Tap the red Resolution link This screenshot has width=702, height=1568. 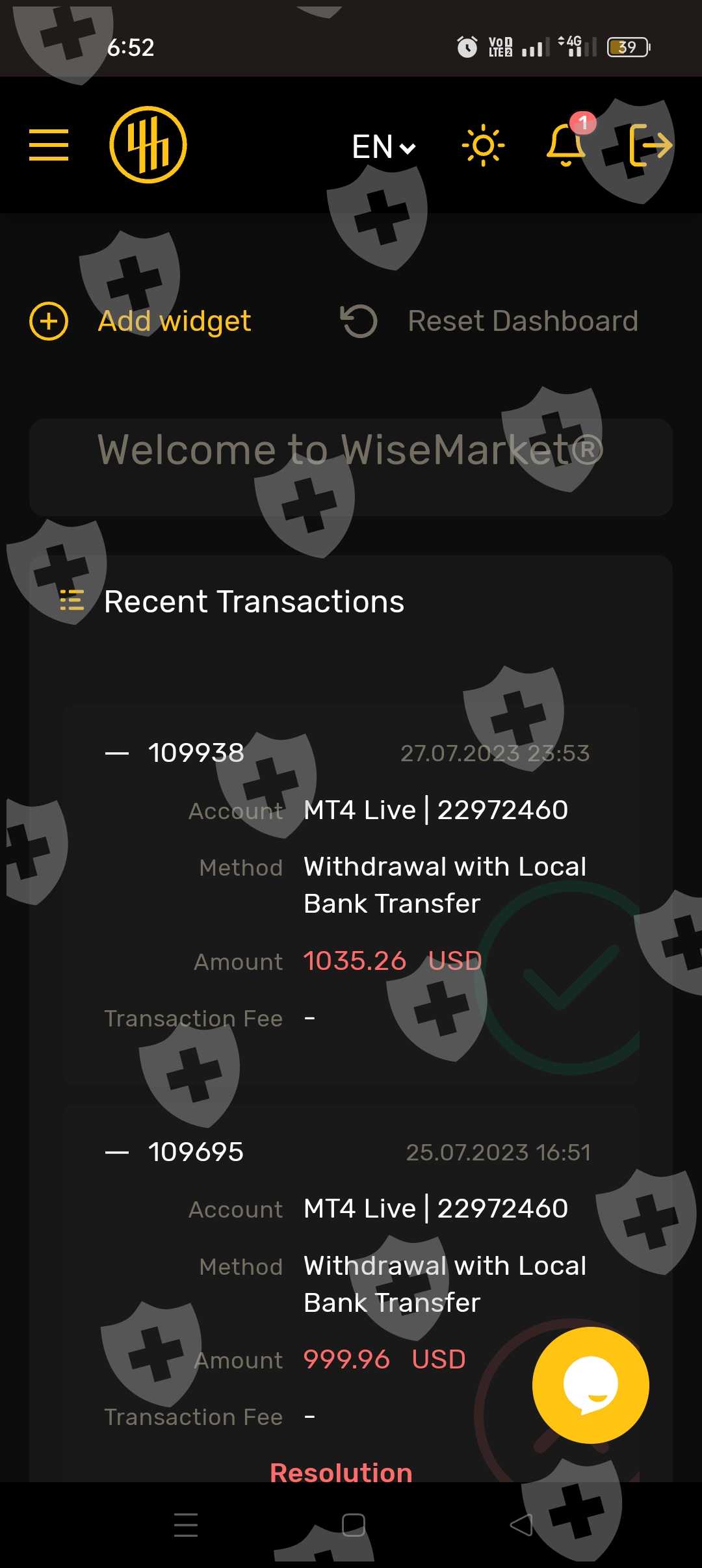341,1472
